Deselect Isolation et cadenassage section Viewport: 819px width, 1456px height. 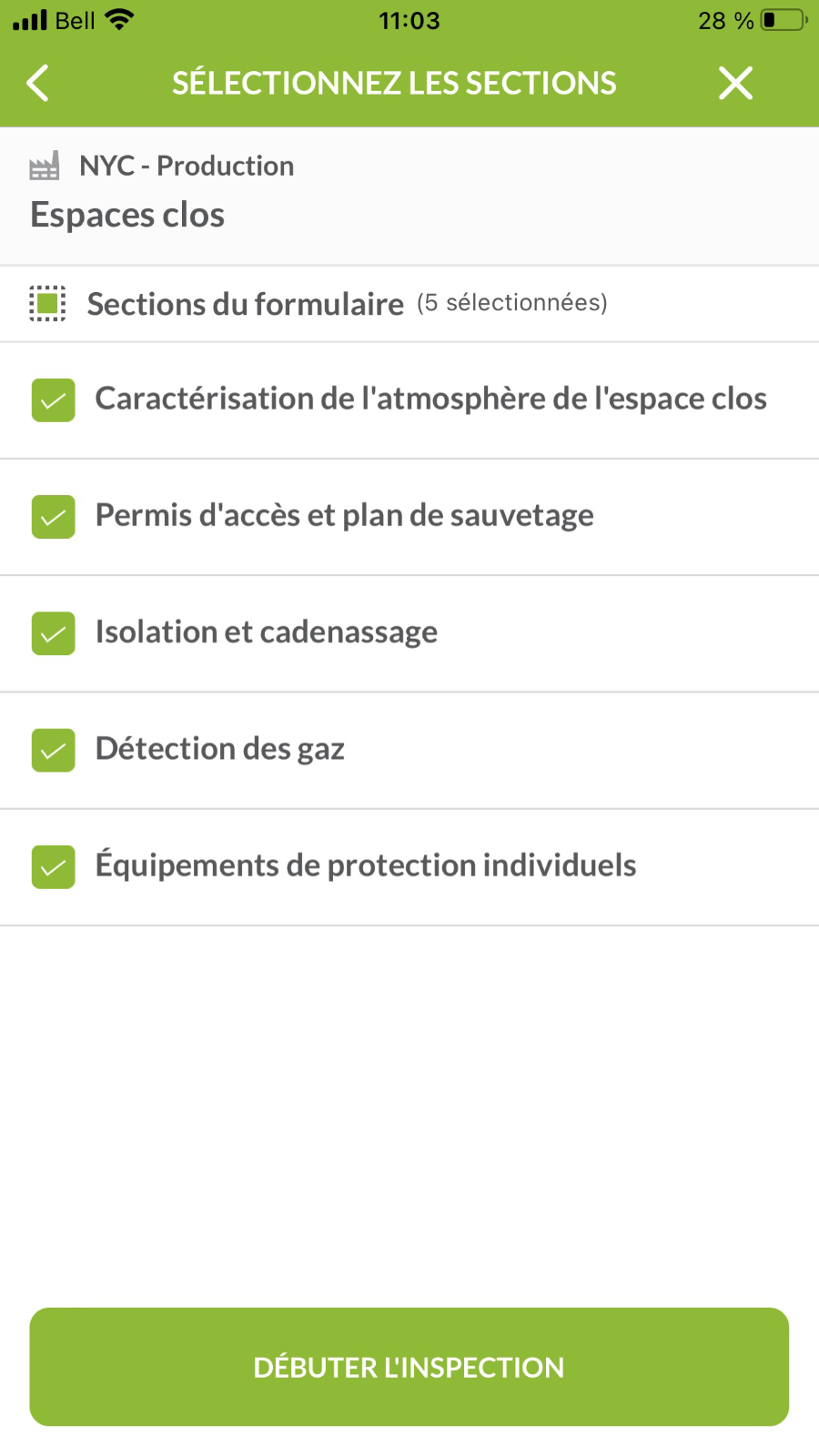[53, 633]
